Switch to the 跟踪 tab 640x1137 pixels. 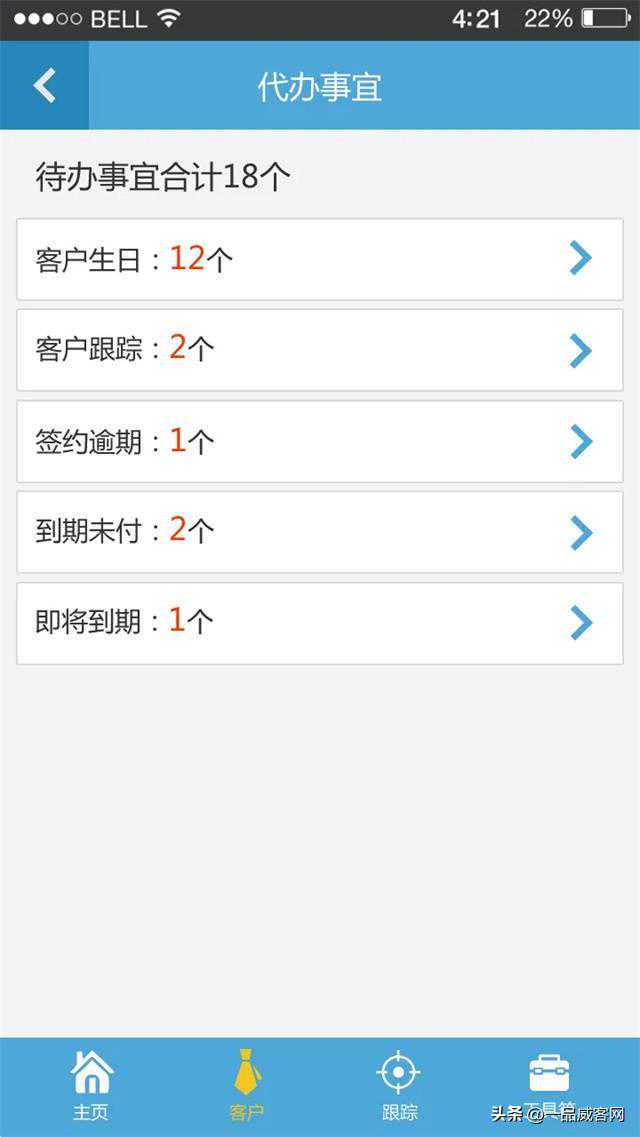399,1086
